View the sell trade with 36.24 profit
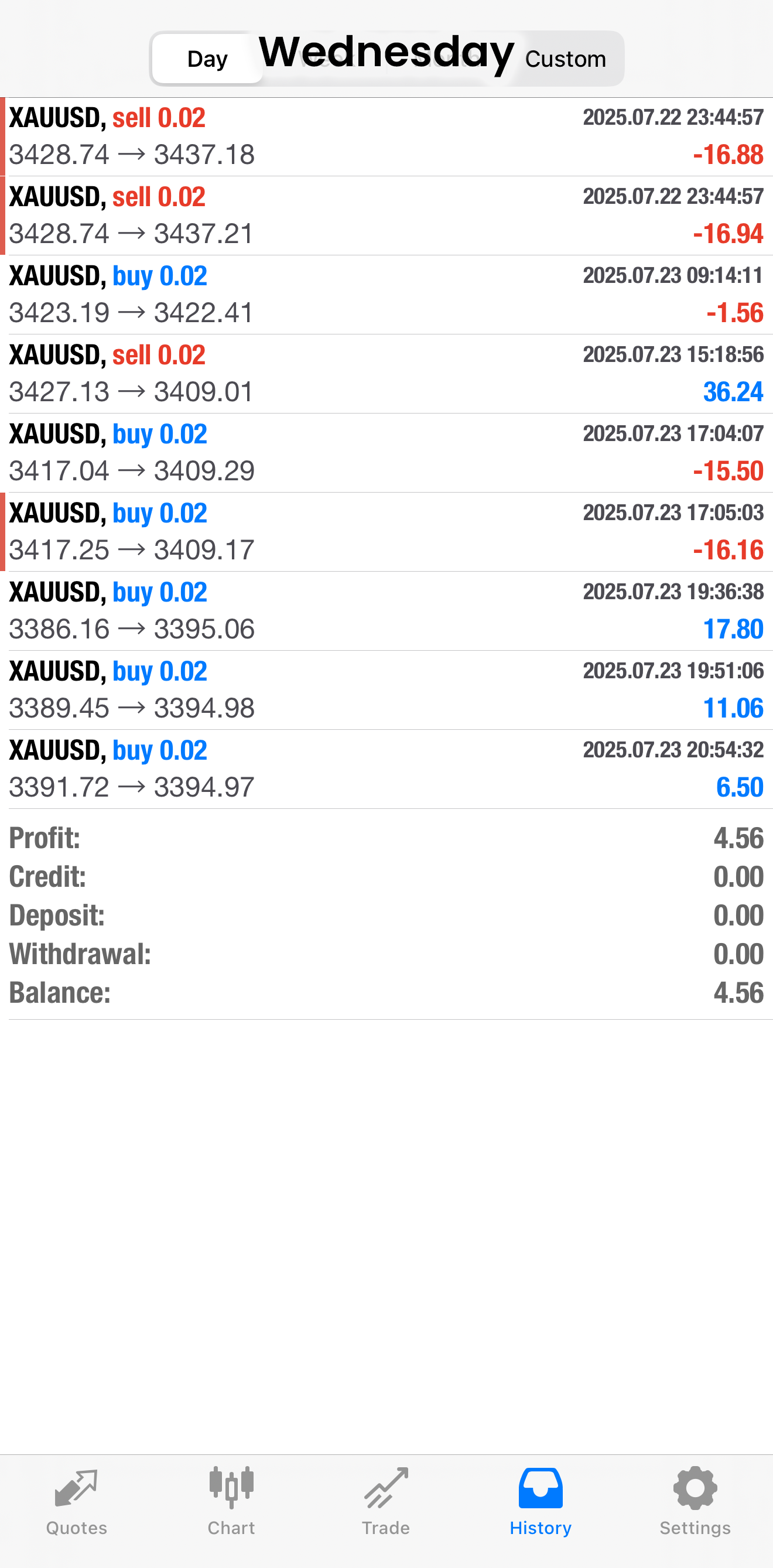The image size is (773, 1568). [386, 374]
